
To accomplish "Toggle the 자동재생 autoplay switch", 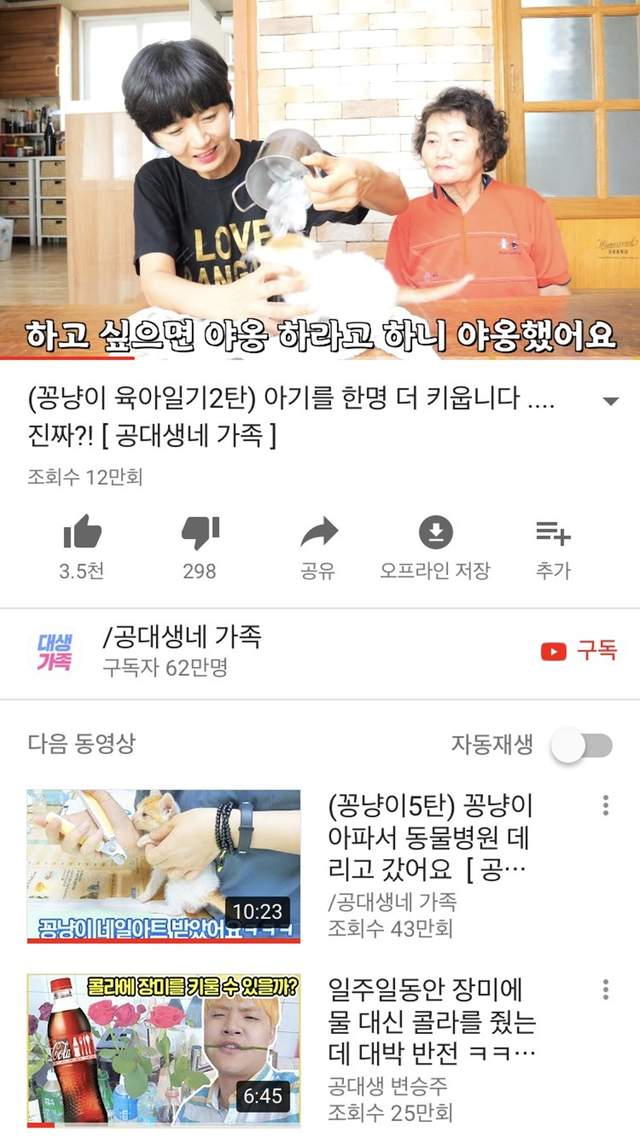I will 583,746.
